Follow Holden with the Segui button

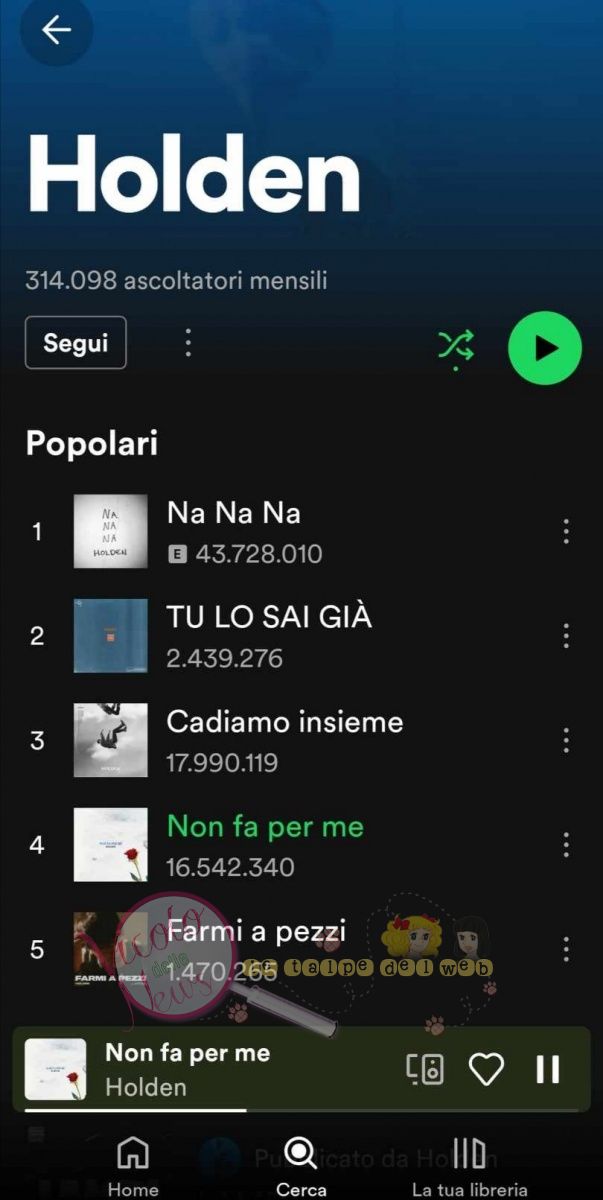pos(76,343)
